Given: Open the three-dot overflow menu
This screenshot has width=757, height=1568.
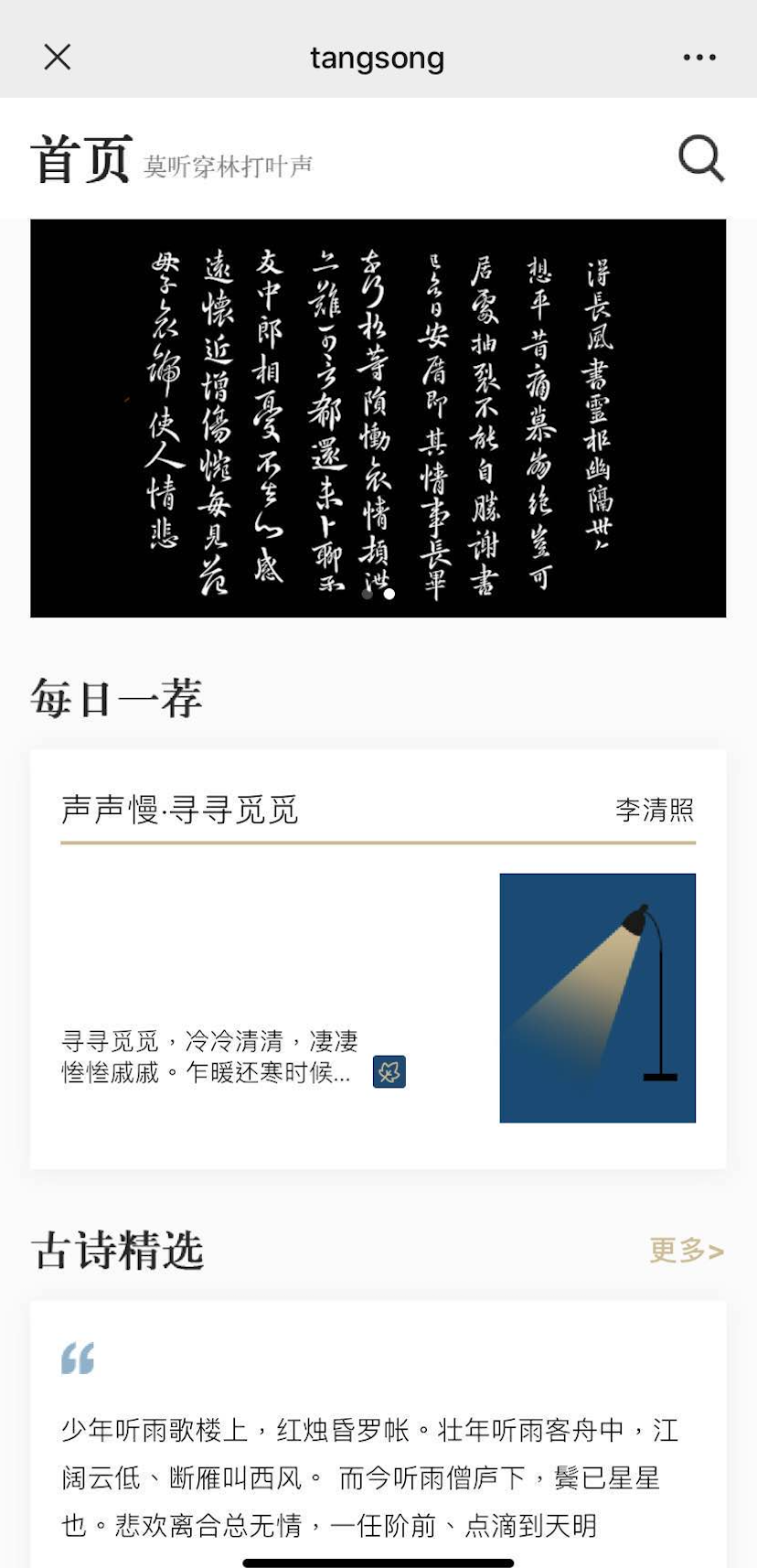Looking at the screenshot, I should coord(699,57).
